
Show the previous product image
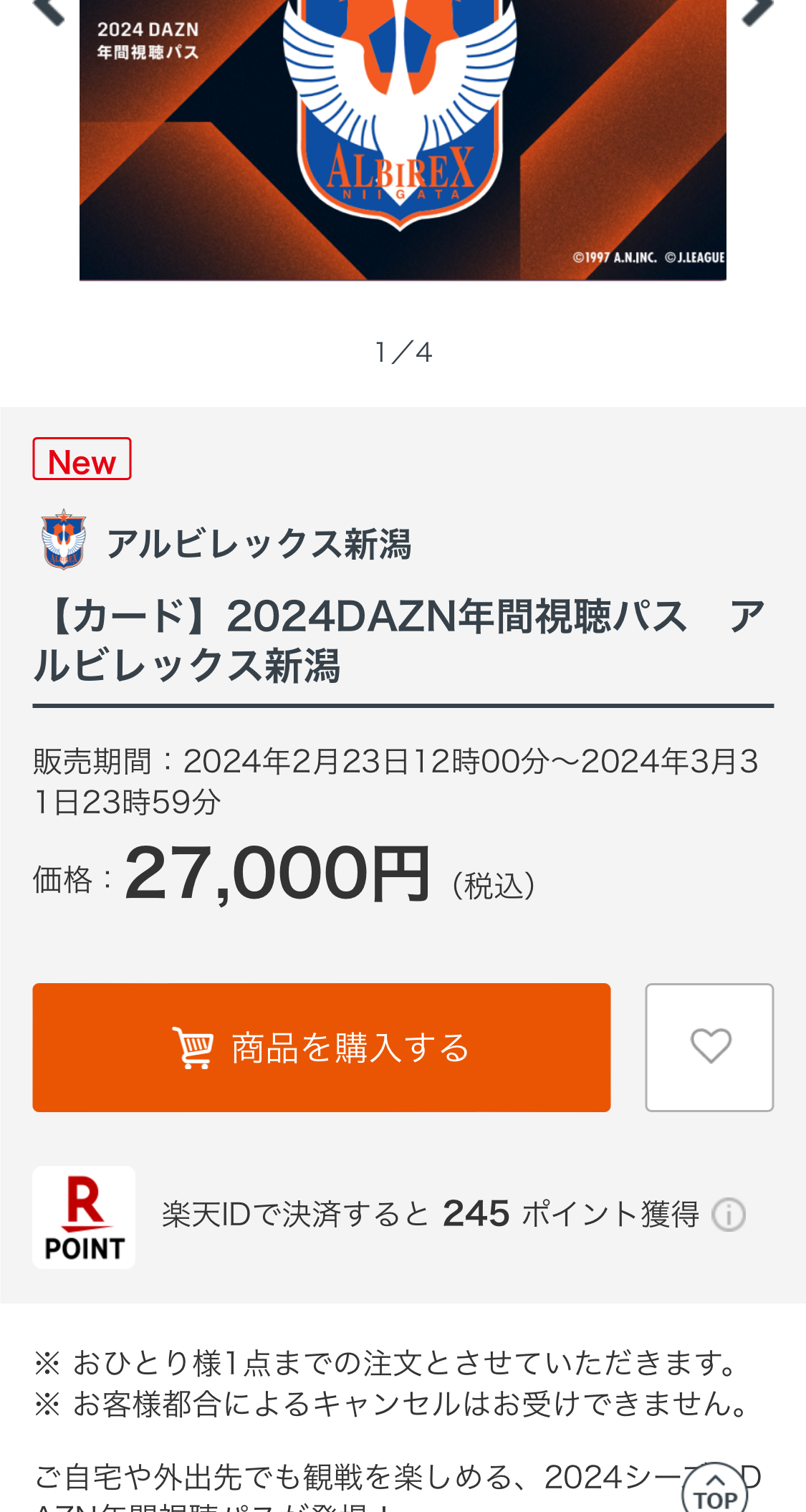49,10
